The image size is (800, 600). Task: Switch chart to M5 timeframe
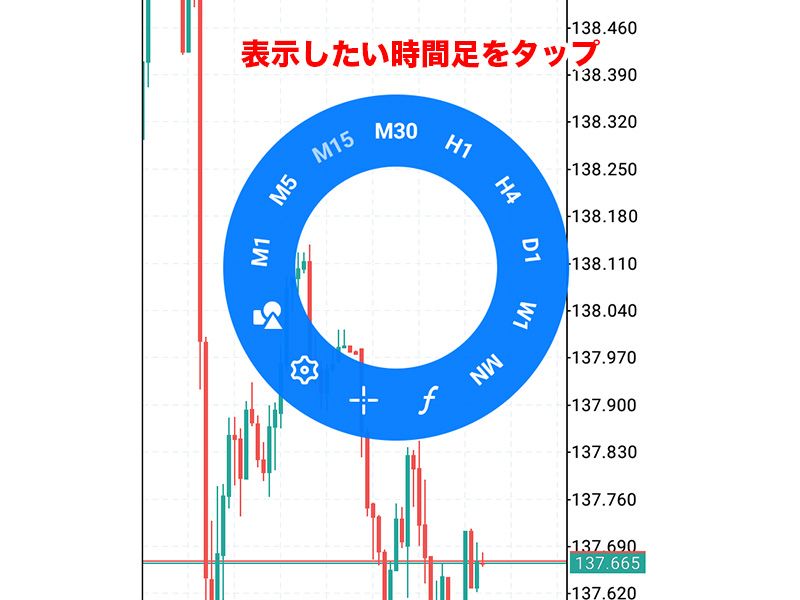click(x=285, y=191)
